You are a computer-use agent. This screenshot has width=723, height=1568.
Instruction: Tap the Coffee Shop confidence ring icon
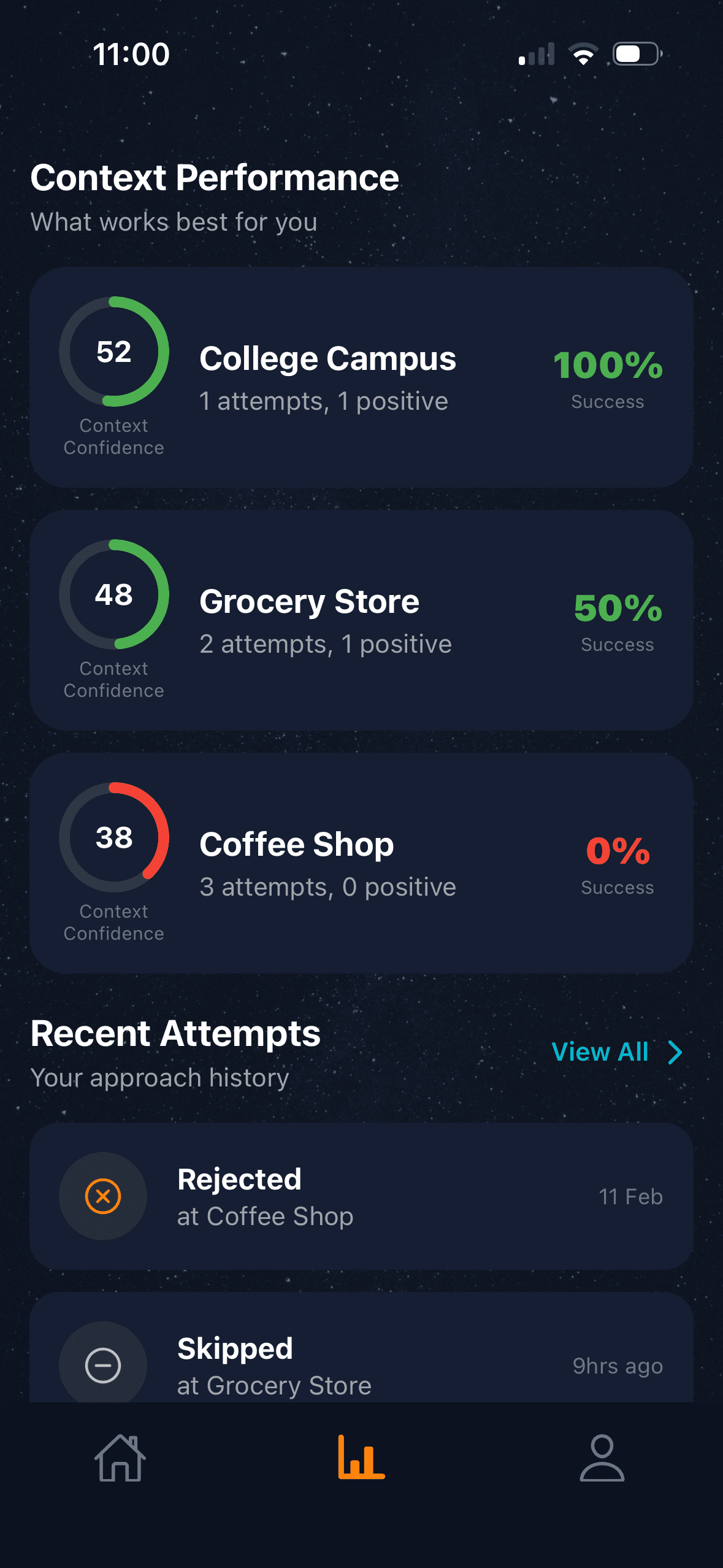113,839
